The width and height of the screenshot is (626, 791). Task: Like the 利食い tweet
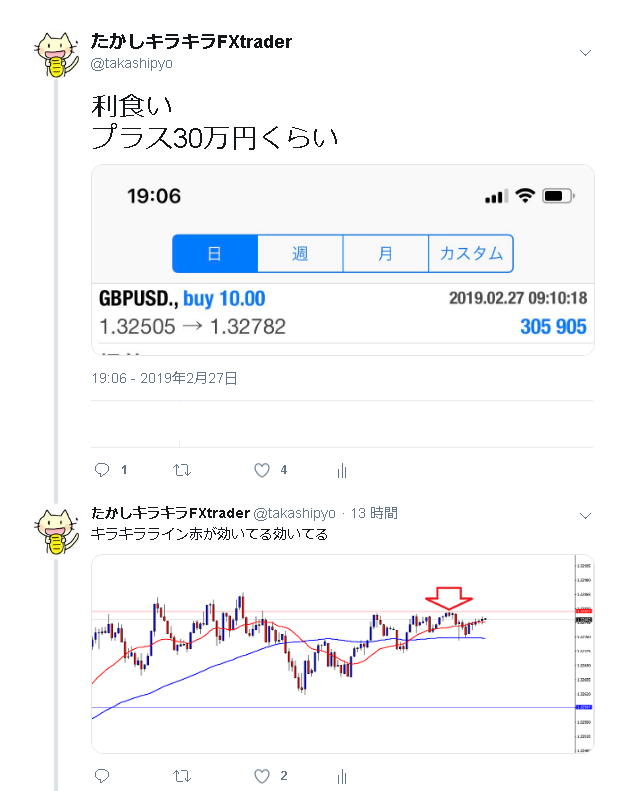pos(262,470)
